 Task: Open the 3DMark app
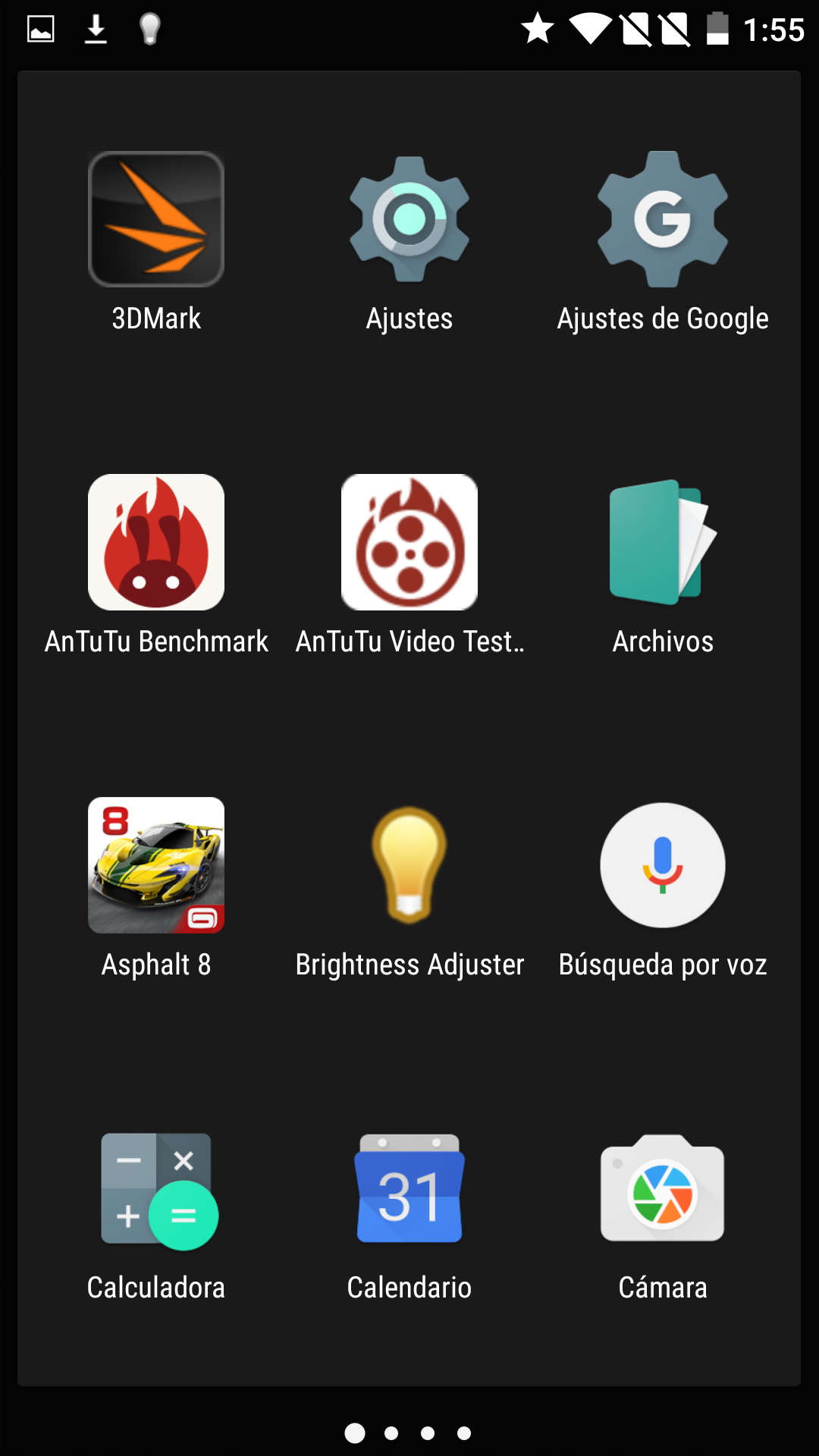tap(156, 219)
